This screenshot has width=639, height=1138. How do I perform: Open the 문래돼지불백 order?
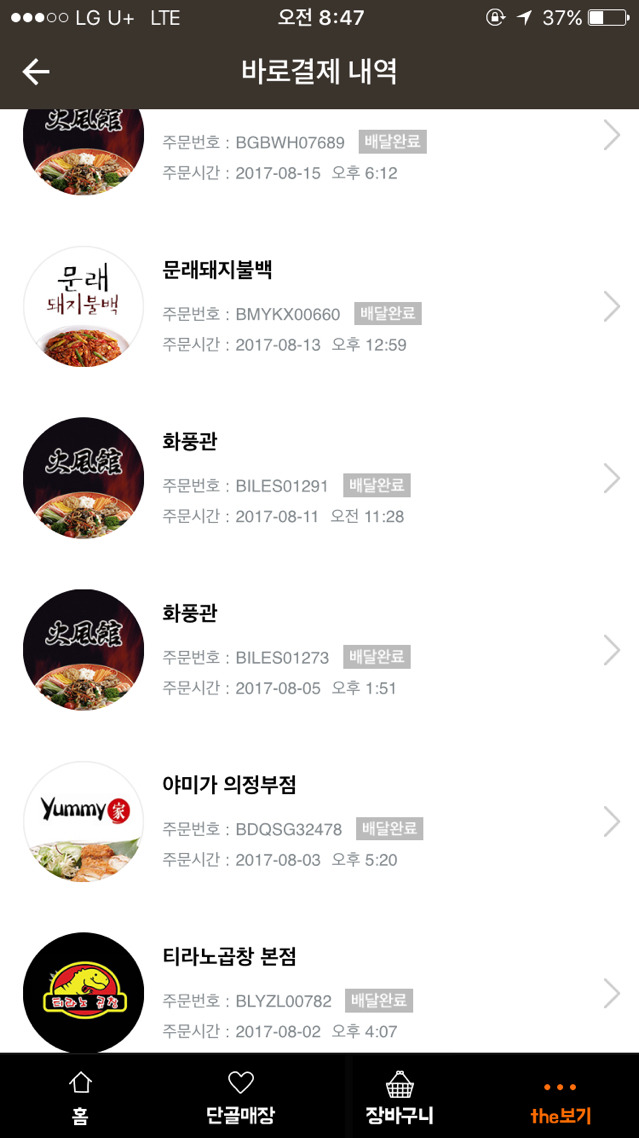tap(320, 307)
